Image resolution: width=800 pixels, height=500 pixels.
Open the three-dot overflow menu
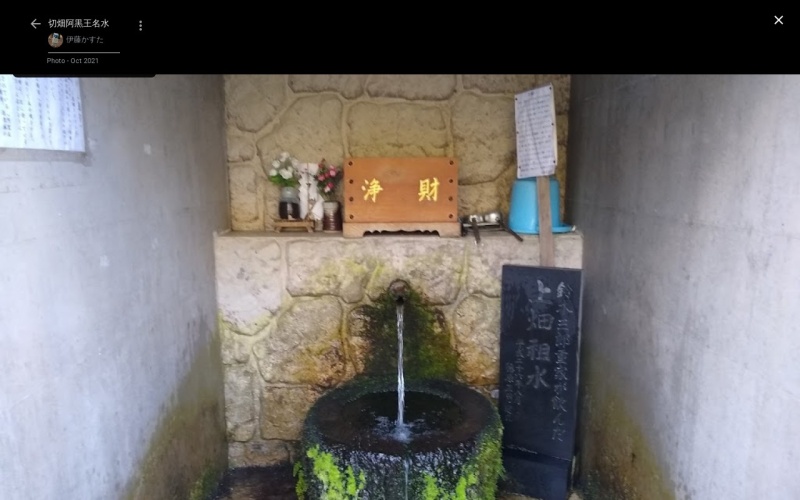pyautogui.click(x=140, y=25)
